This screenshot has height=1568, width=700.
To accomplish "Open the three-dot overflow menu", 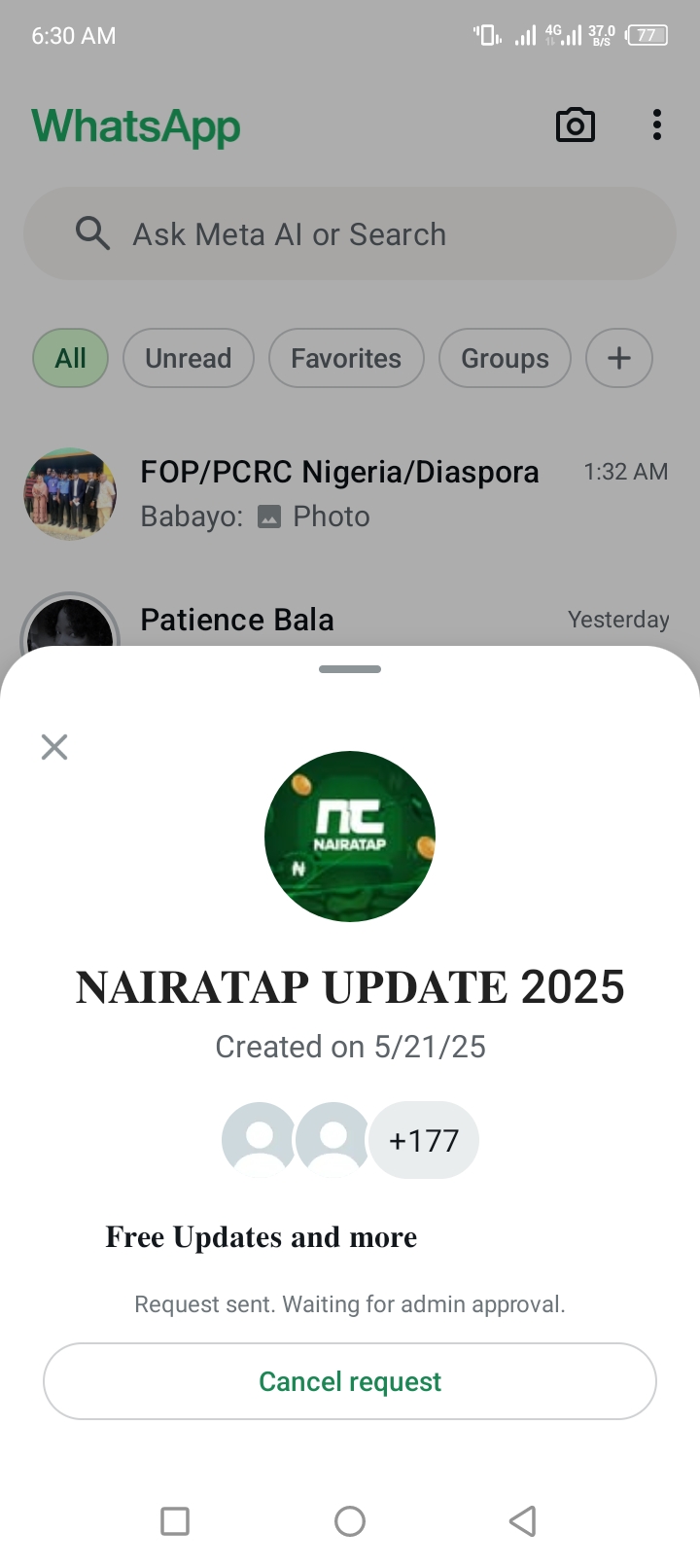I will (657, 125).
